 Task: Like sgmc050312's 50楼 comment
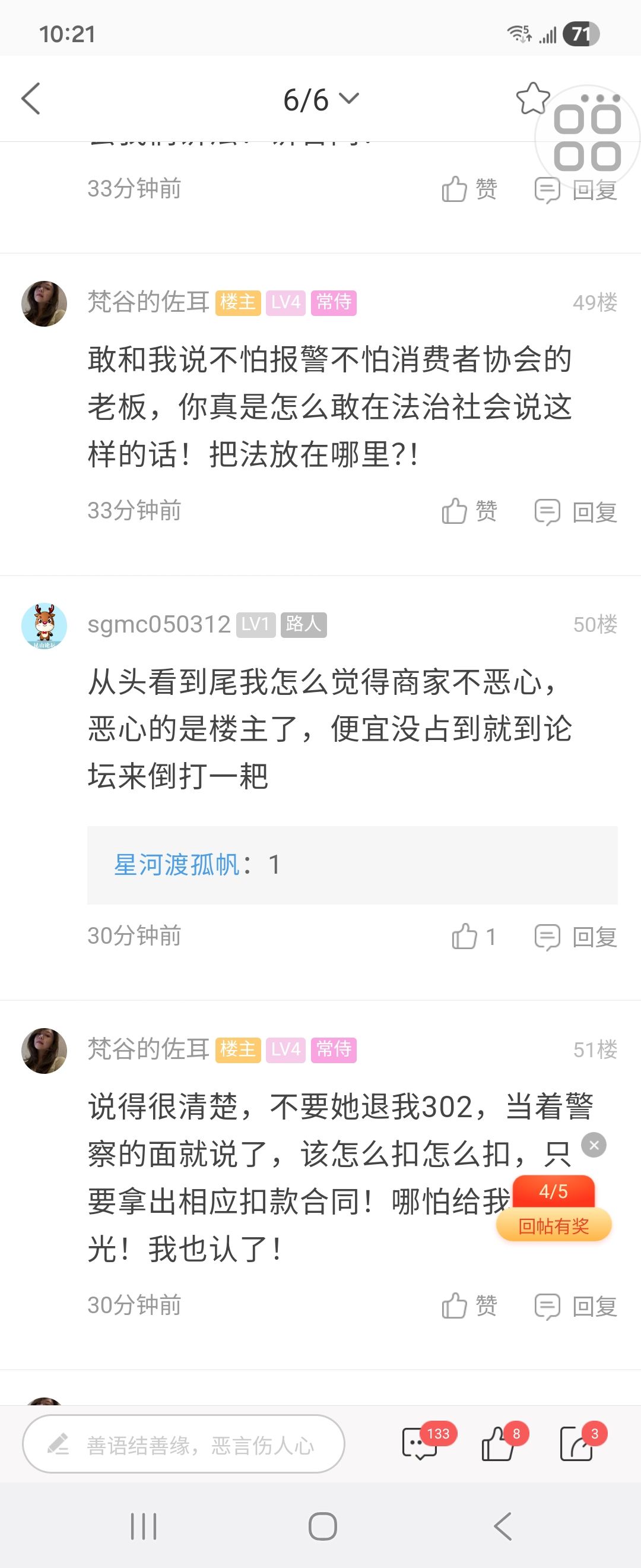473,936
